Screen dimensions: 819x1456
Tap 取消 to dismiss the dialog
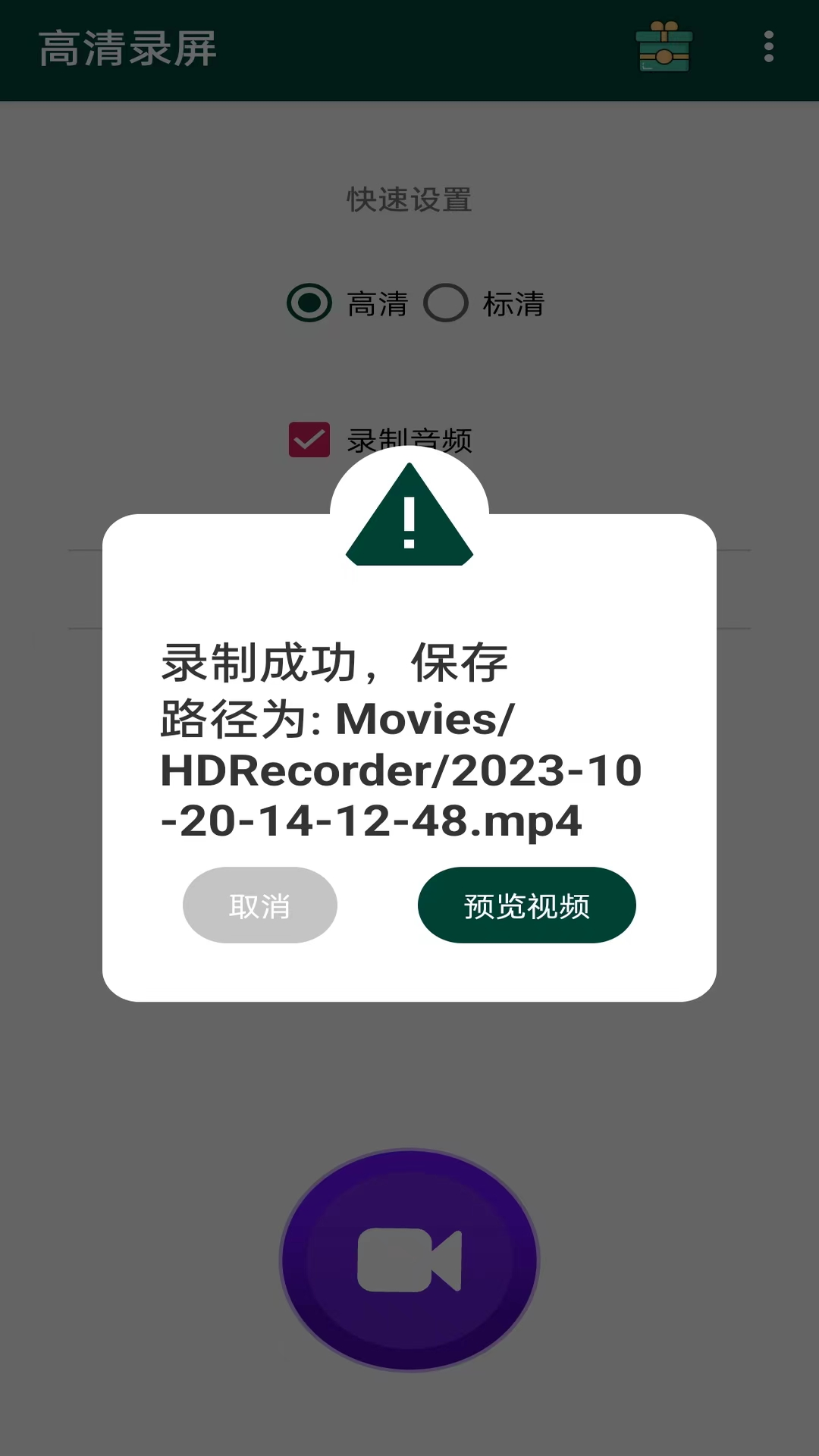point(259,905)
